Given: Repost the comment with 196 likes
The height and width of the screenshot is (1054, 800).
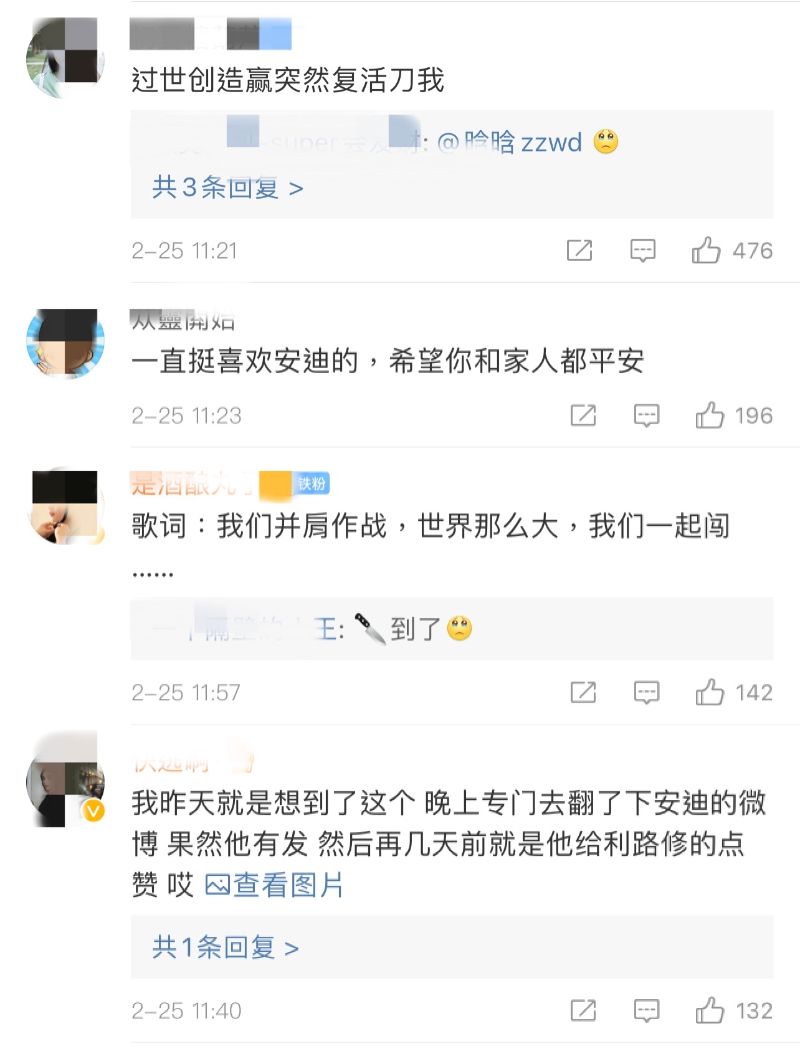Looking at the screenshot, I should pos(583,415).
